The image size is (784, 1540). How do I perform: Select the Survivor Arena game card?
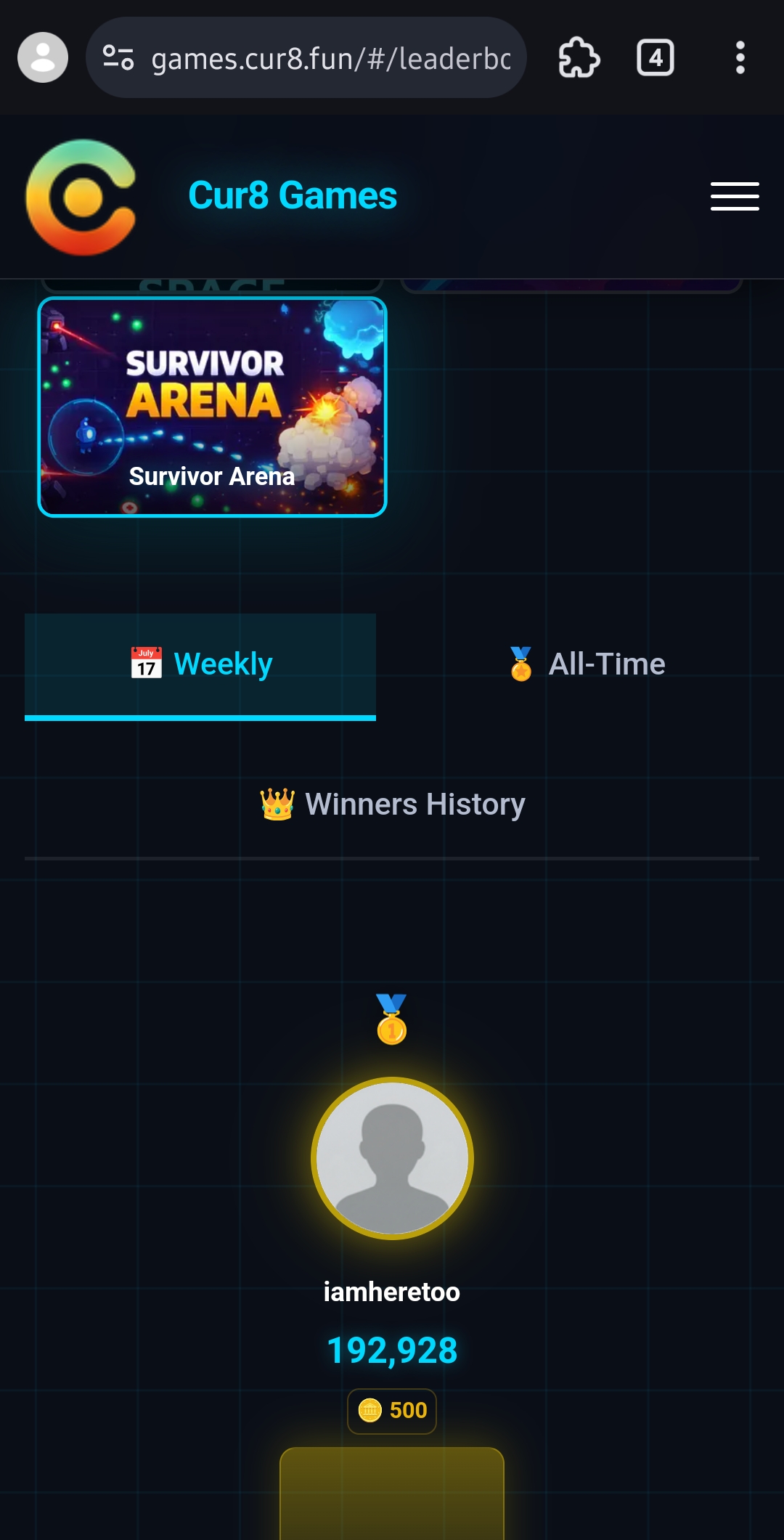pos(212,407)
